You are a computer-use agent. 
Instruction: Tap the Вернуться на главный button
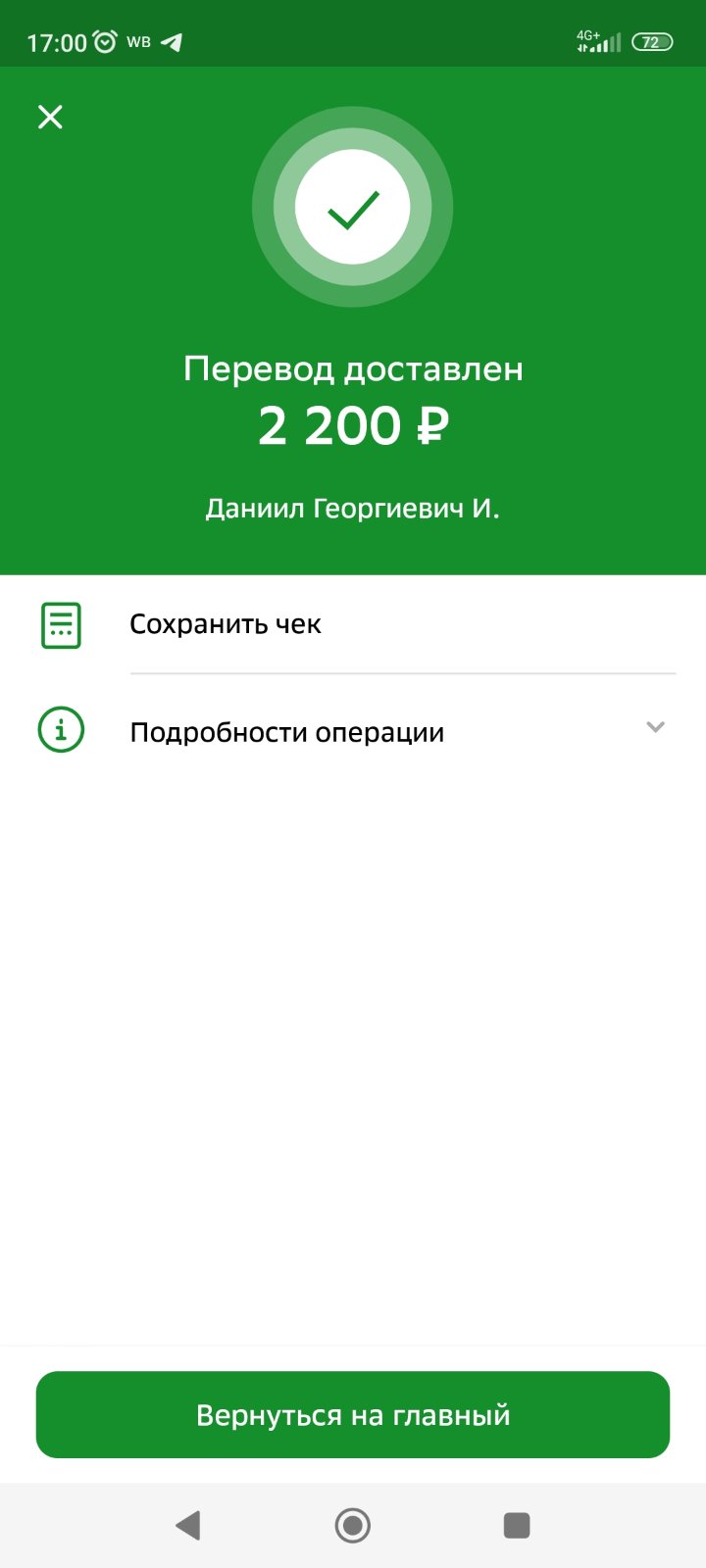353,1415
